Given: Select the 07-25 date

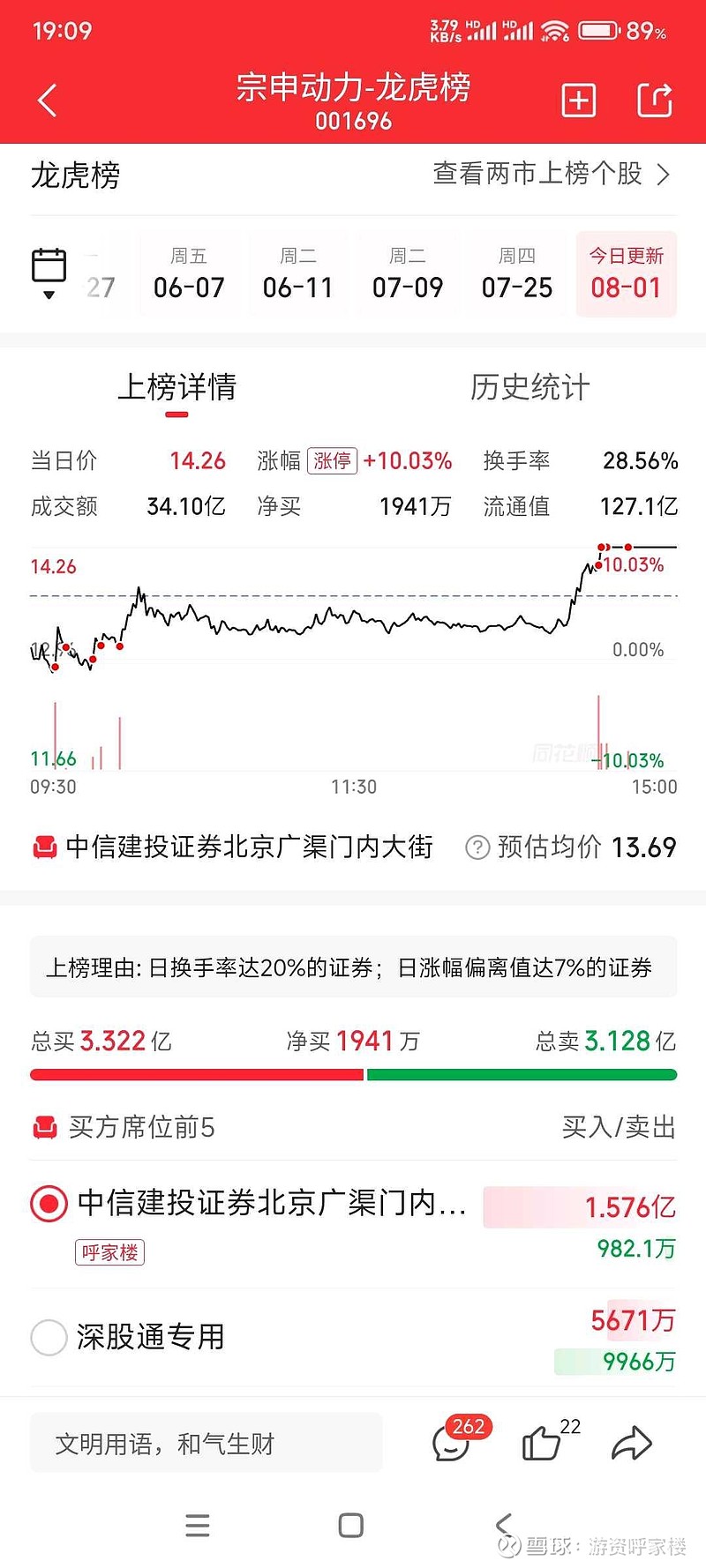Looking at the screenshot, I should coord(517,274).
